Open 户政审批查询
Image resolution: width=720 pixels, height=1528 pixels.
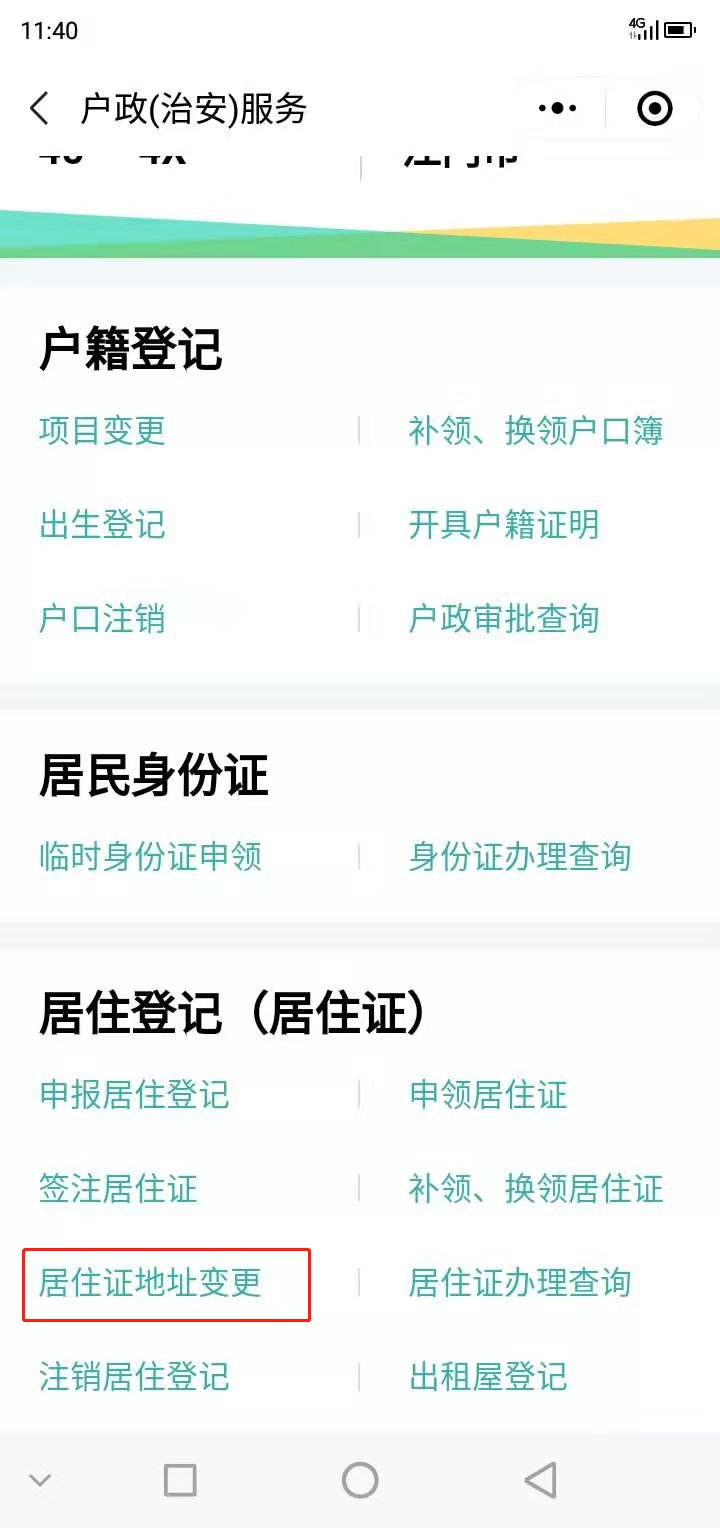[503, 619]
